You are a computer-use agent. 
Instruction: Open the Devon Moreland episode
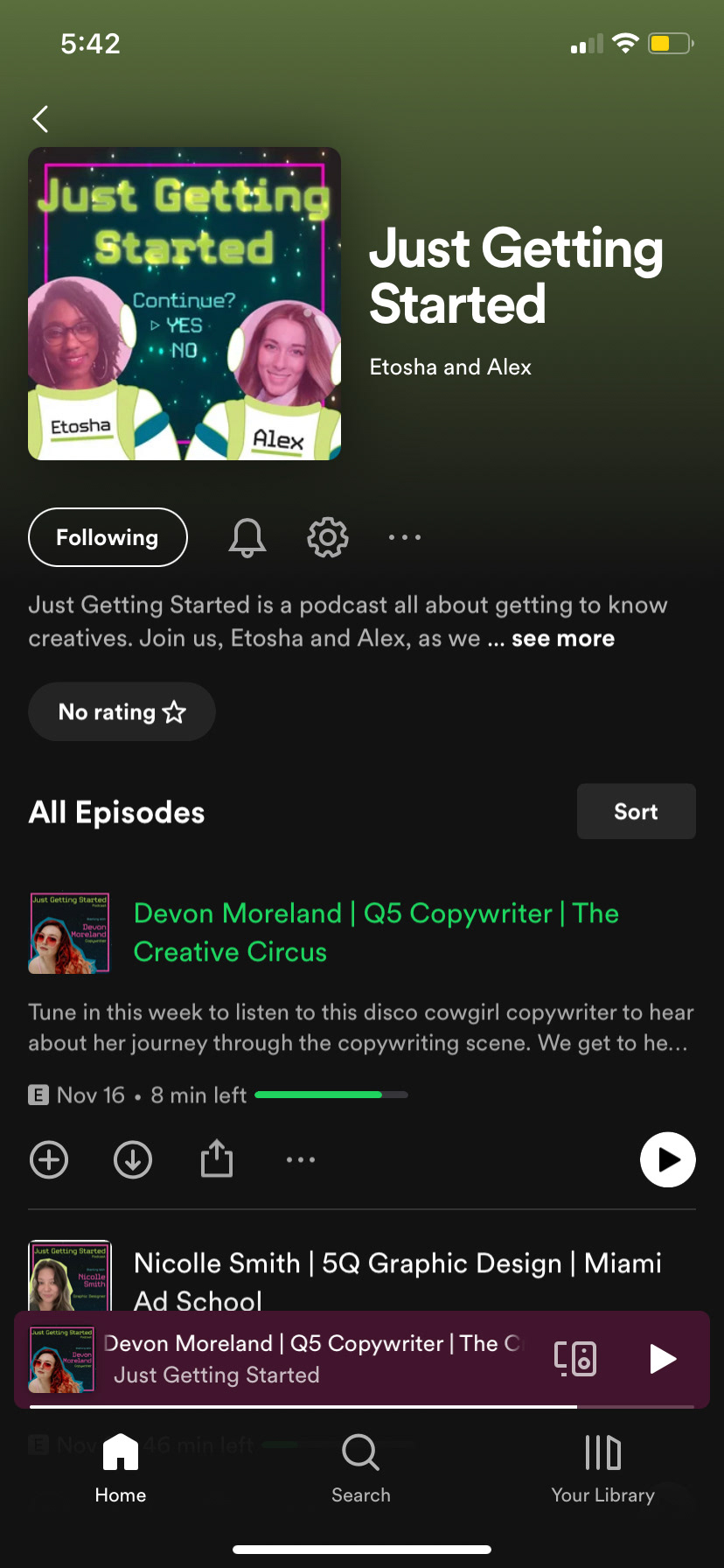tap(376, 933)
